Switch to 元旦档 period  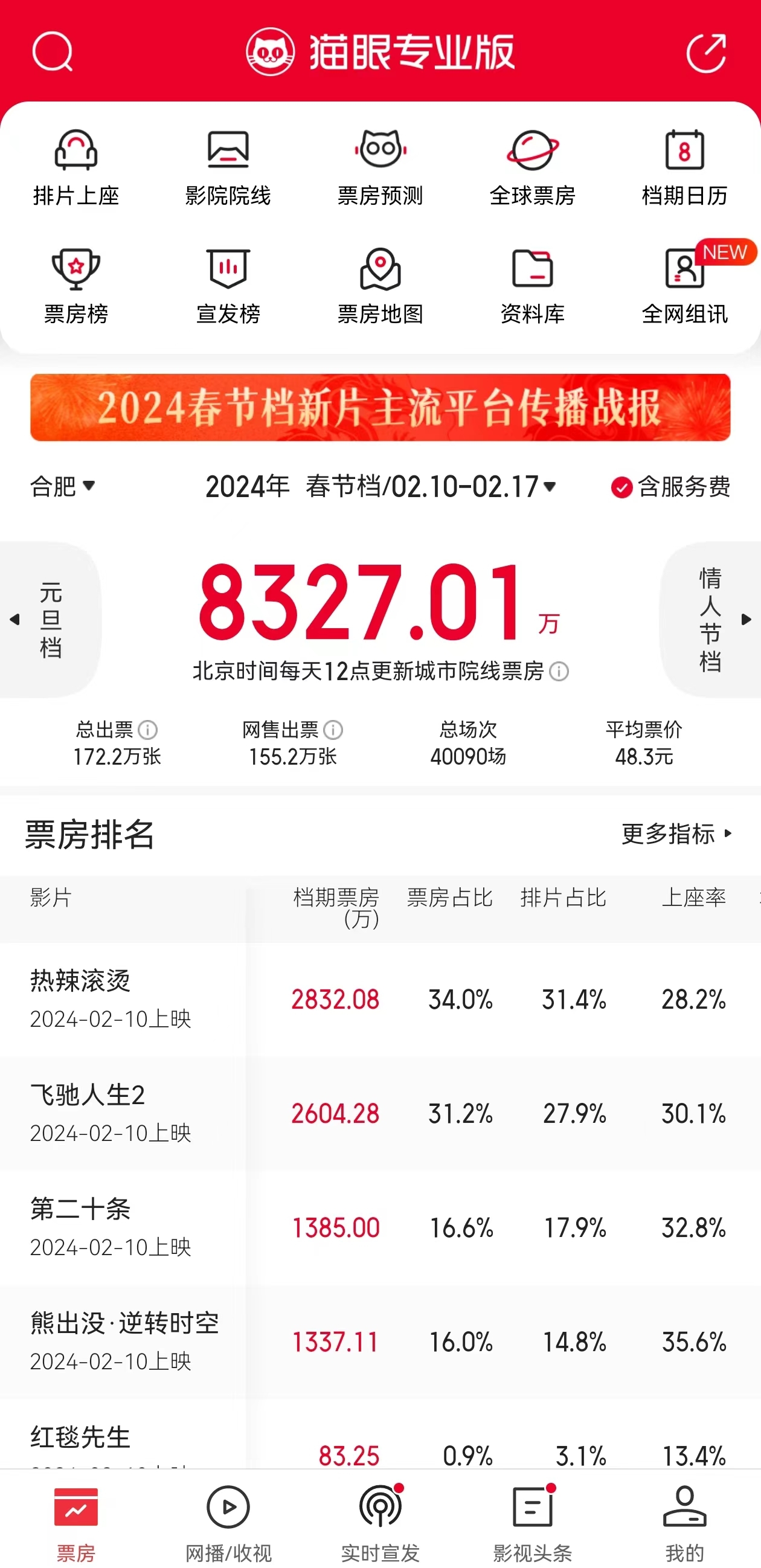[x=50, y=619]
